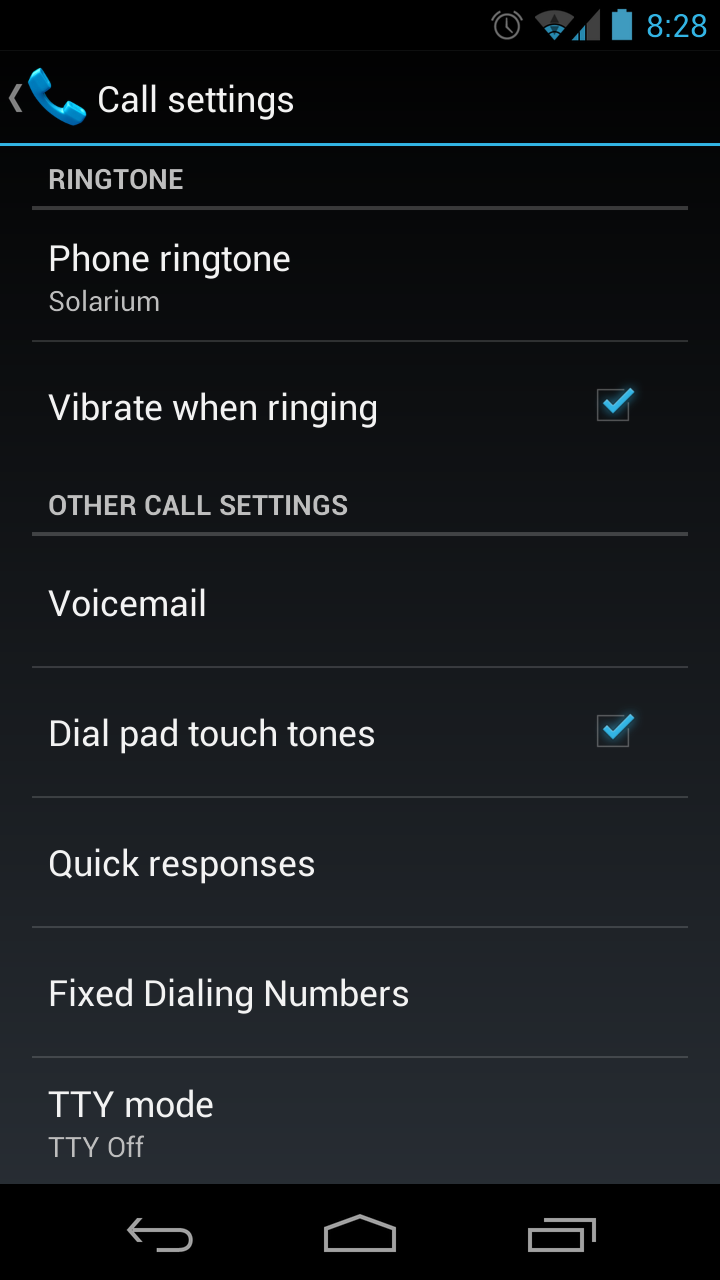Go to the home screen
720x1280 pixels.
pos(360,1236)
